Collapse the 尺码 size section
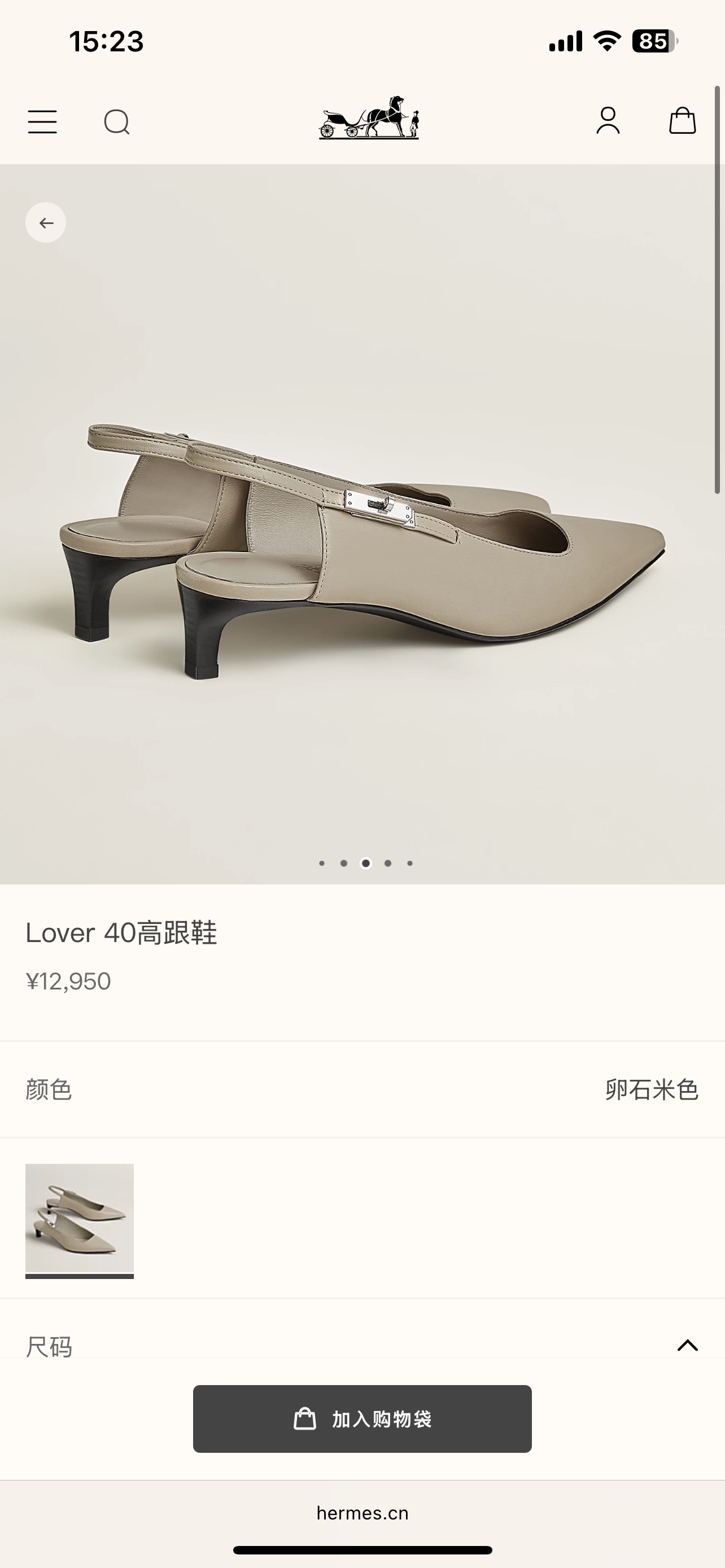The width and height of the screenshot is (725, 1568). click(x=687, y=1345)
